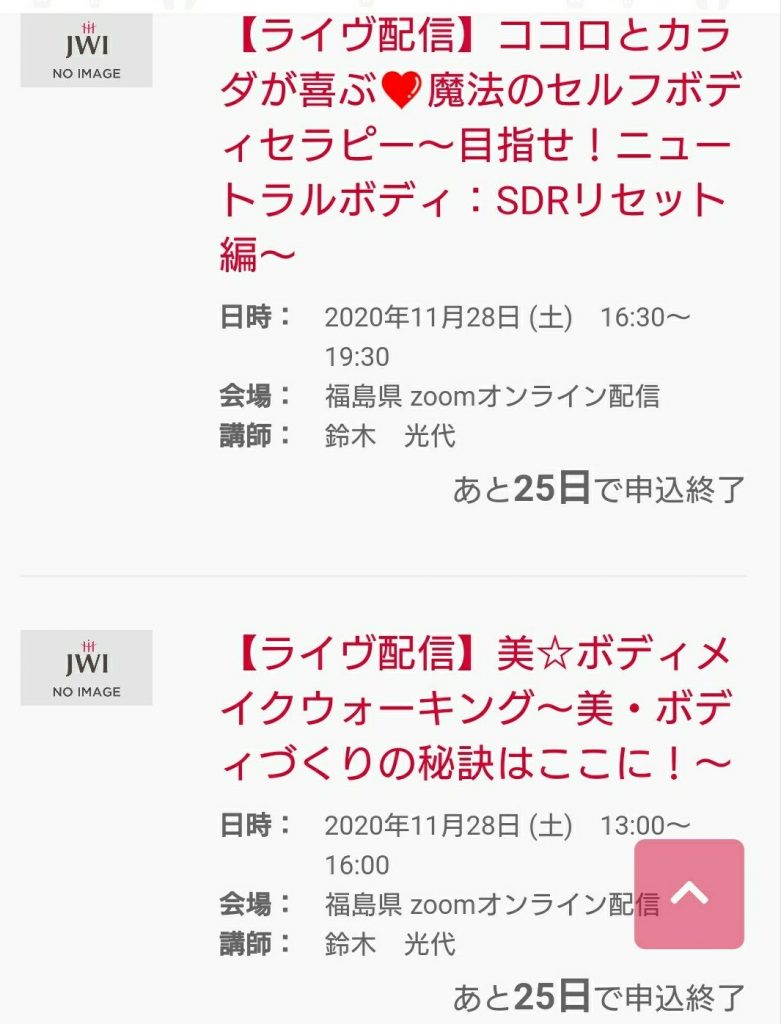Tap the pink scroll-to-top arrow button
781x1024 pixels.
689,893
